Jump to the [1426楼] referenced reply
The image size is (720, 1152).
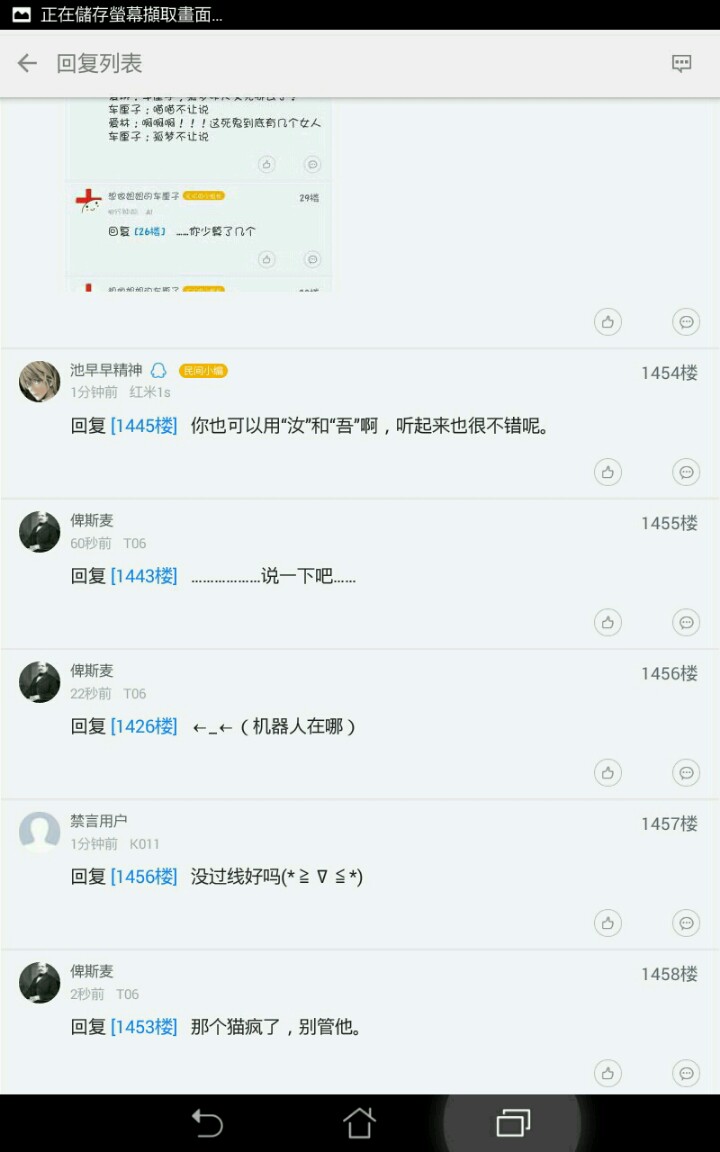(x=144, y=726)
